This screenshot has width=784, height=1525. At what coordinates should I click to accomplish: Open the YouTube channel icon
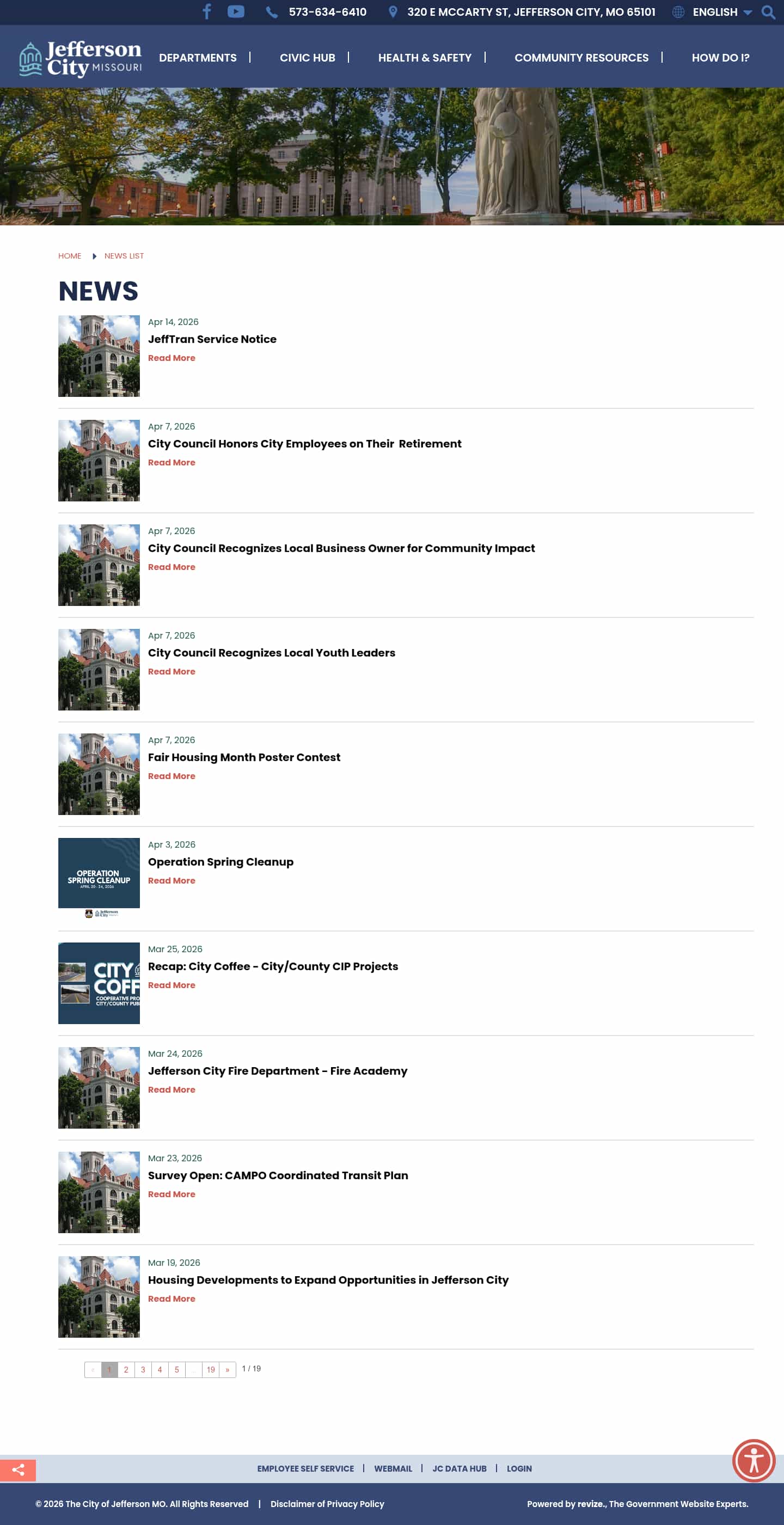click(236, 11)
